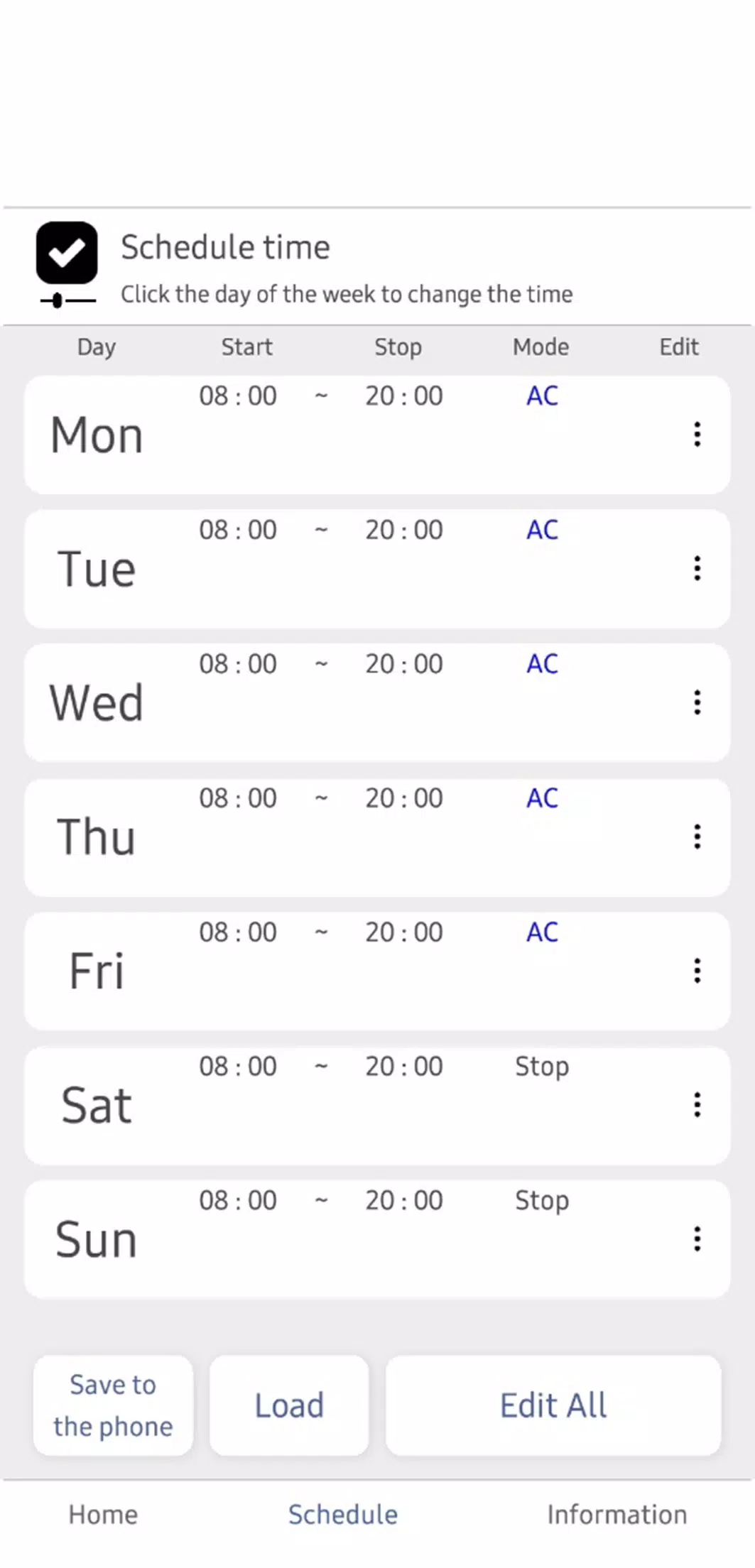This screenshot has width=755, height=1568.
Task: Go to the Information tab
Action: click(x=617, y=1515)
